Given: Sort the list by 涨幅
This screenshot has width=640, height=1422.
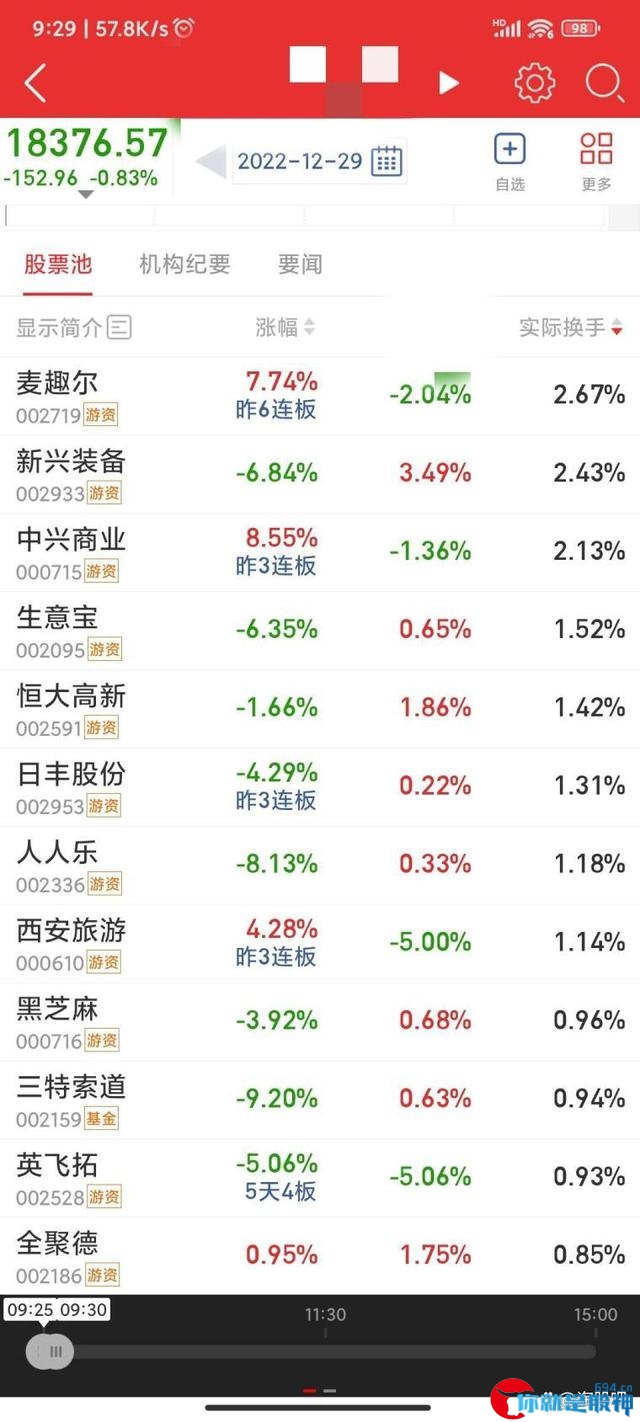Looking at the screenshot, I should tap(286, 327).
